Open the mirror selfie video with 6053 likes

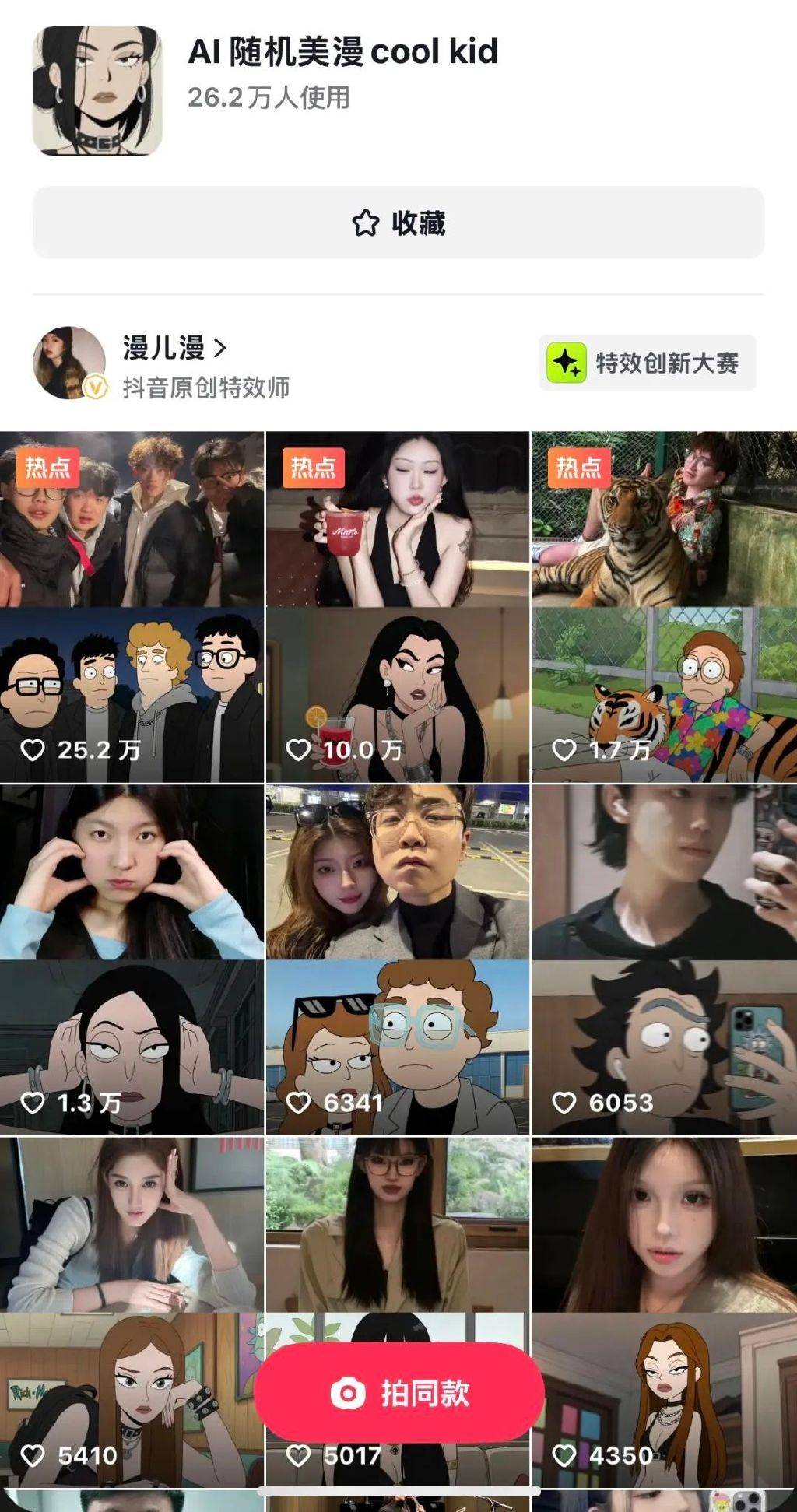point(664,959)
